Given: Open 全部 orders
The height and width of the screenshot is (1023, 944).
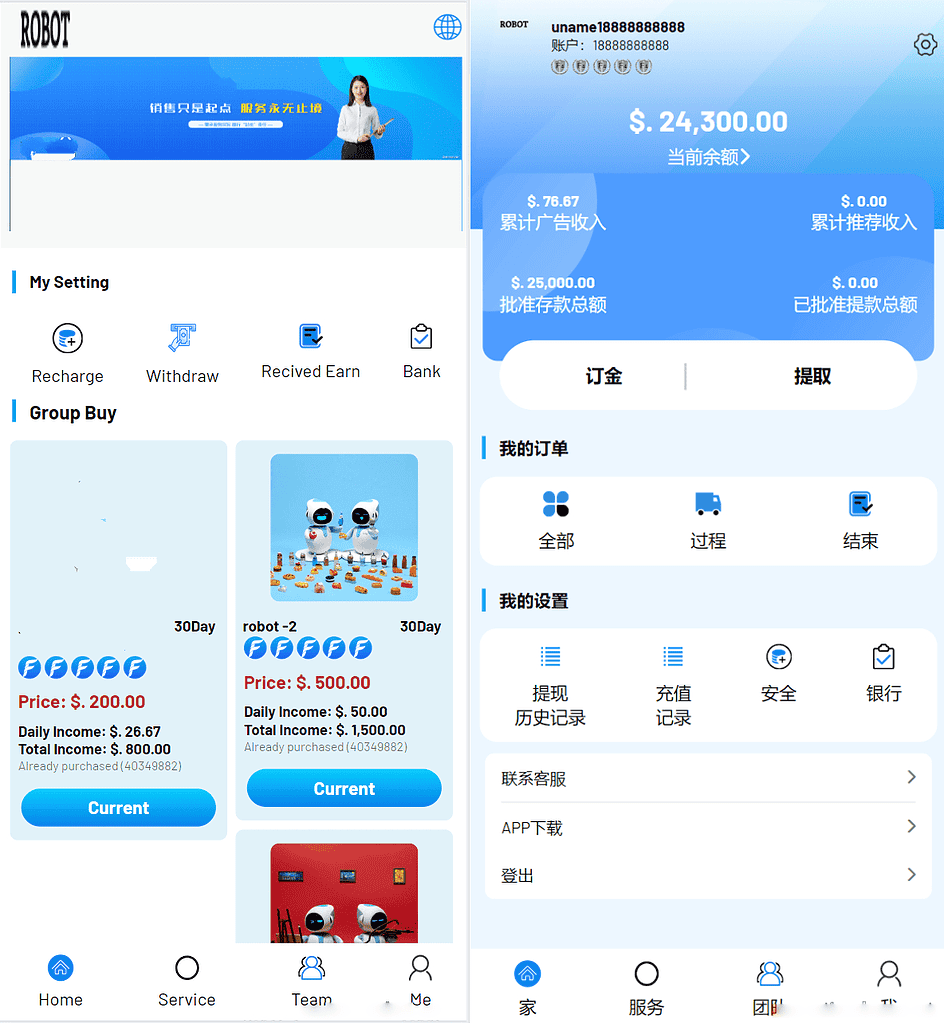Looking at the screenshot, I should pyautogui.click(x=556, y=520).
